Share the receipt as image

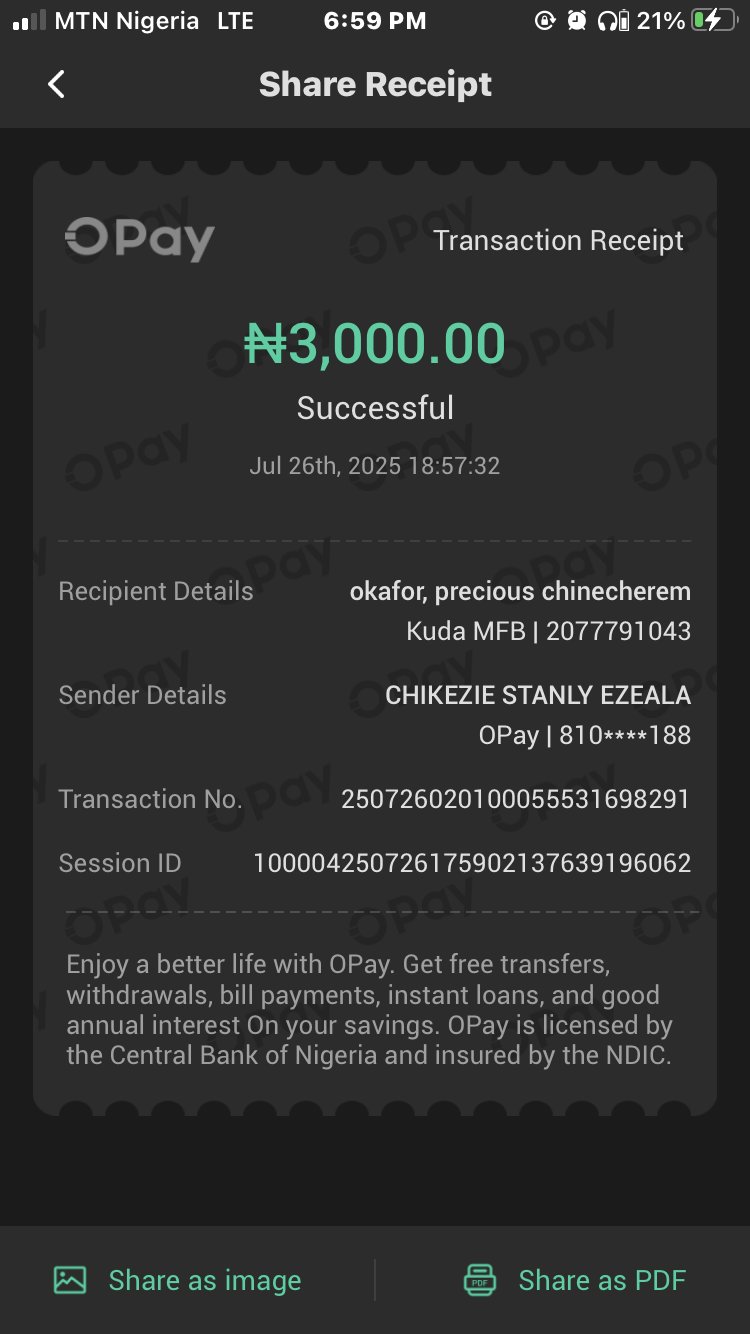click(x=178, y=1280)
